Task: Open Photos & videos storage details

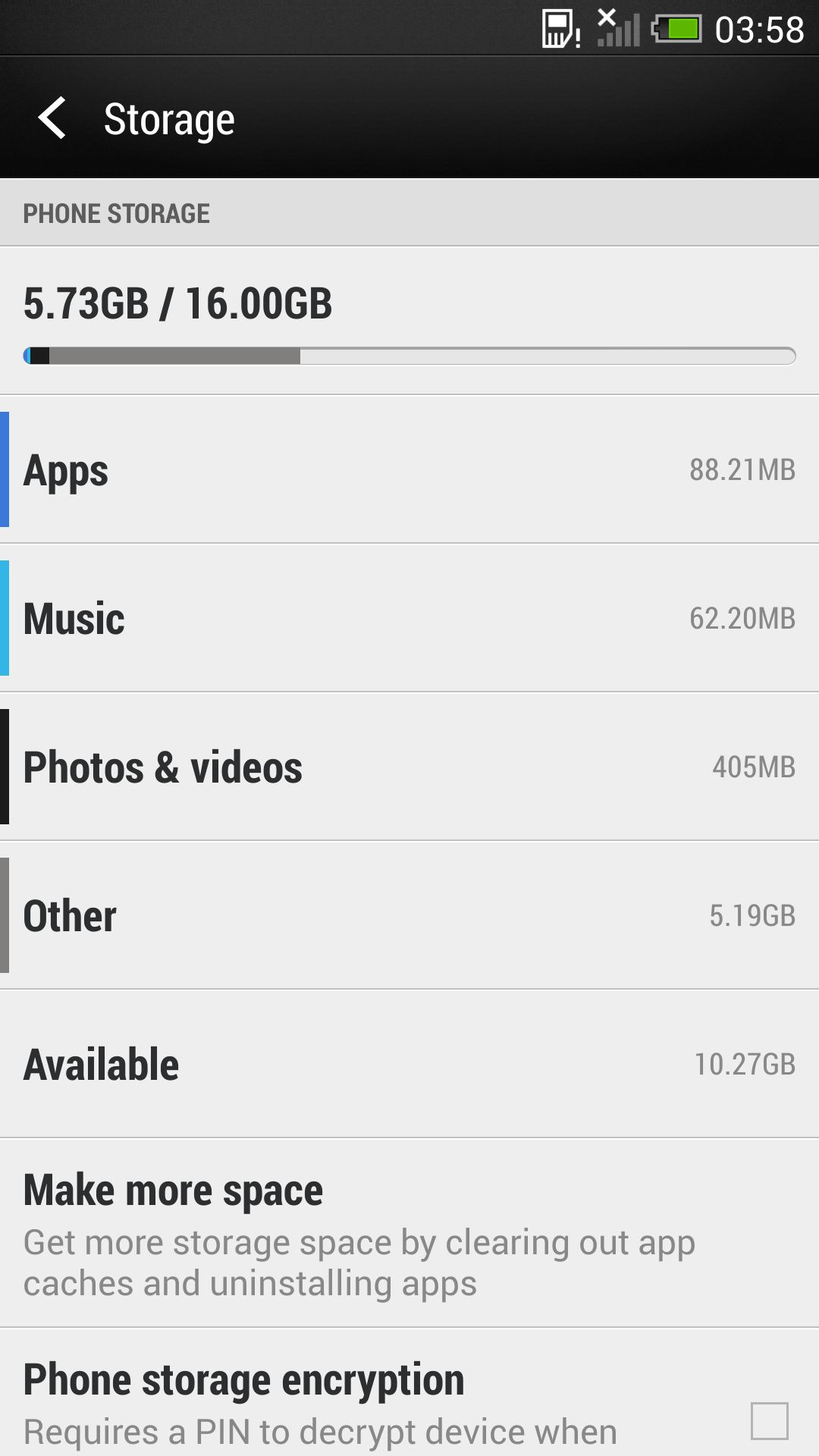Action: (x=409, y=767)
